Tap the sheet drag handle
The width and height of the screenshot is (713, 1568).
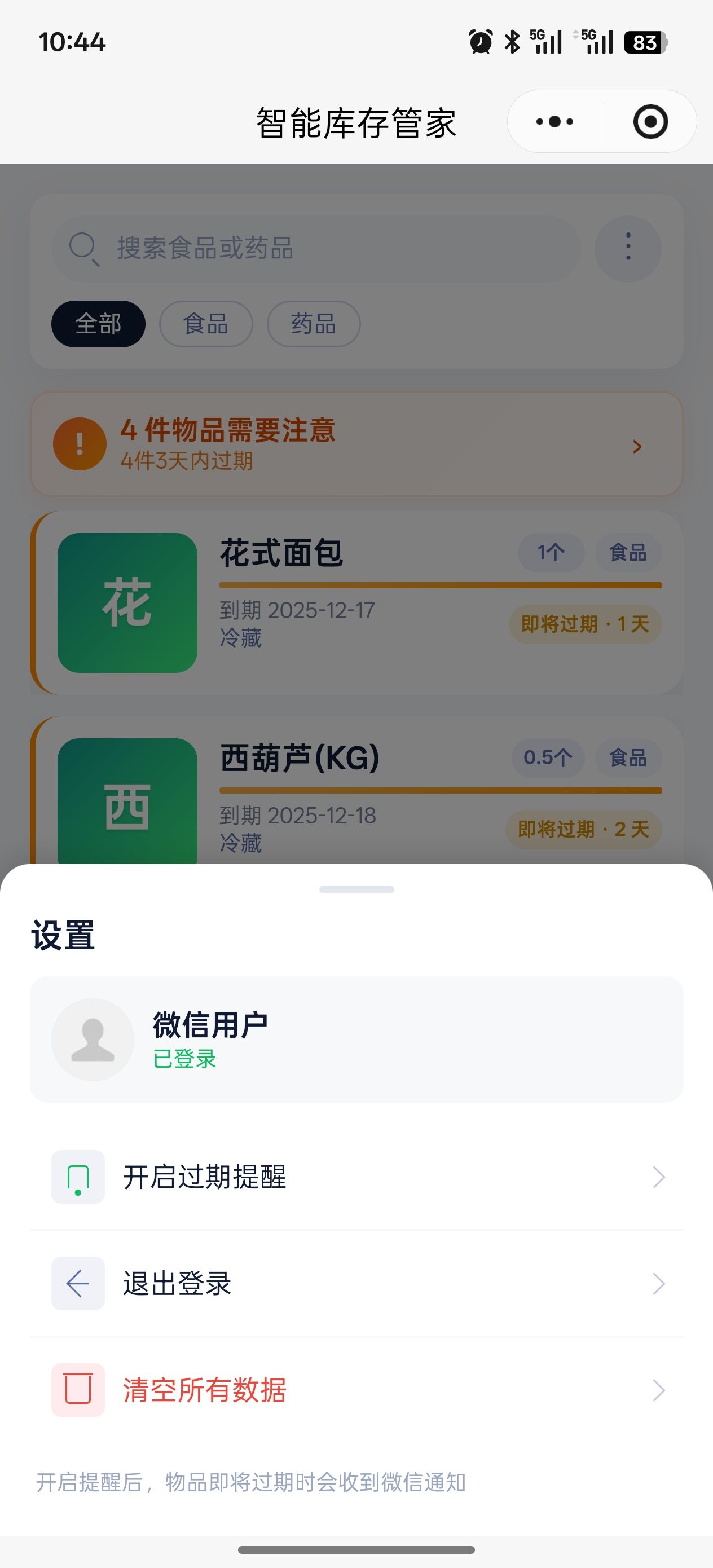point(356,889)
